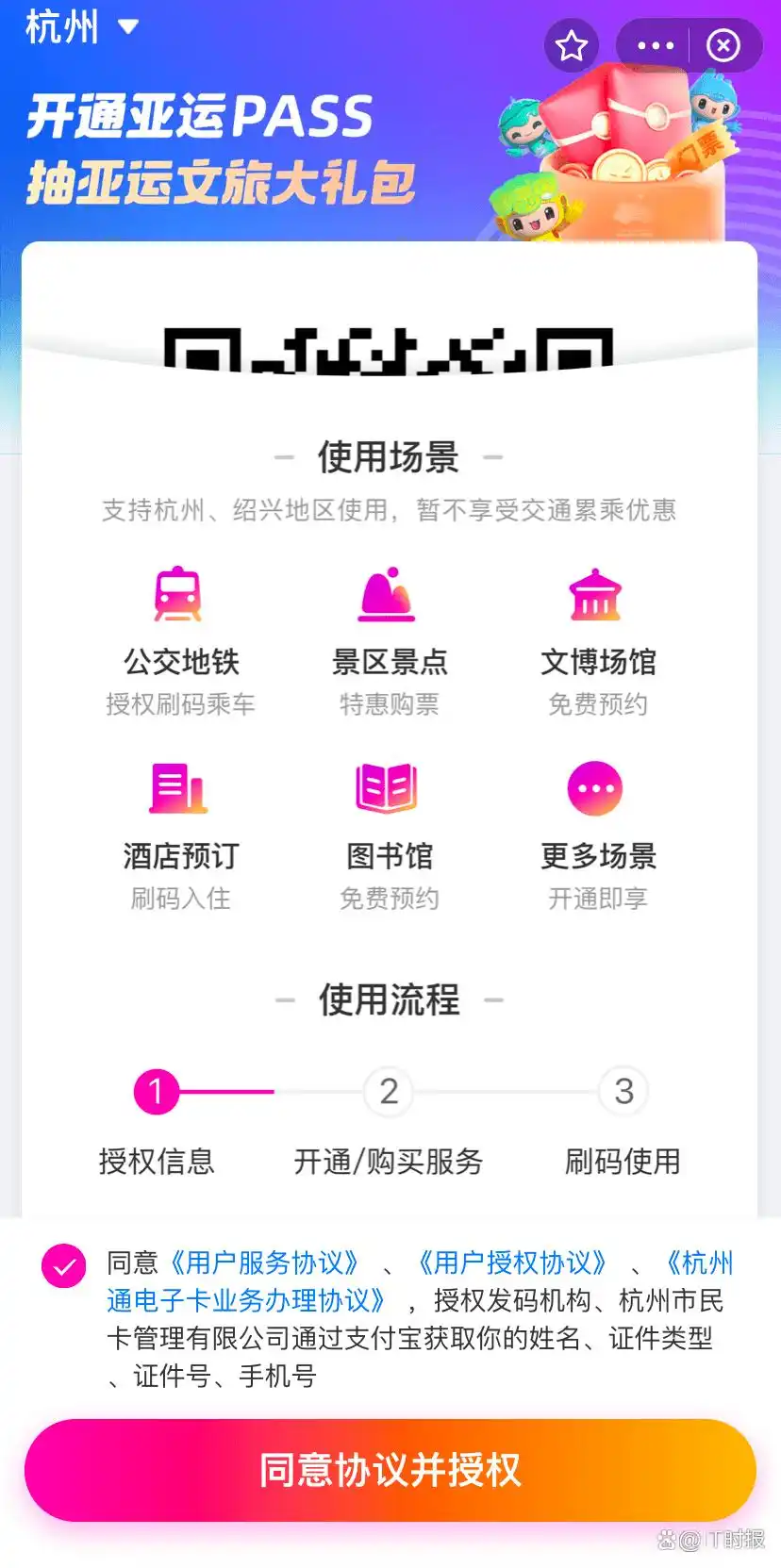Screen dimensions: 781x1568
Task: Tap the QR code to refresh it
Action: coord(390,349)
